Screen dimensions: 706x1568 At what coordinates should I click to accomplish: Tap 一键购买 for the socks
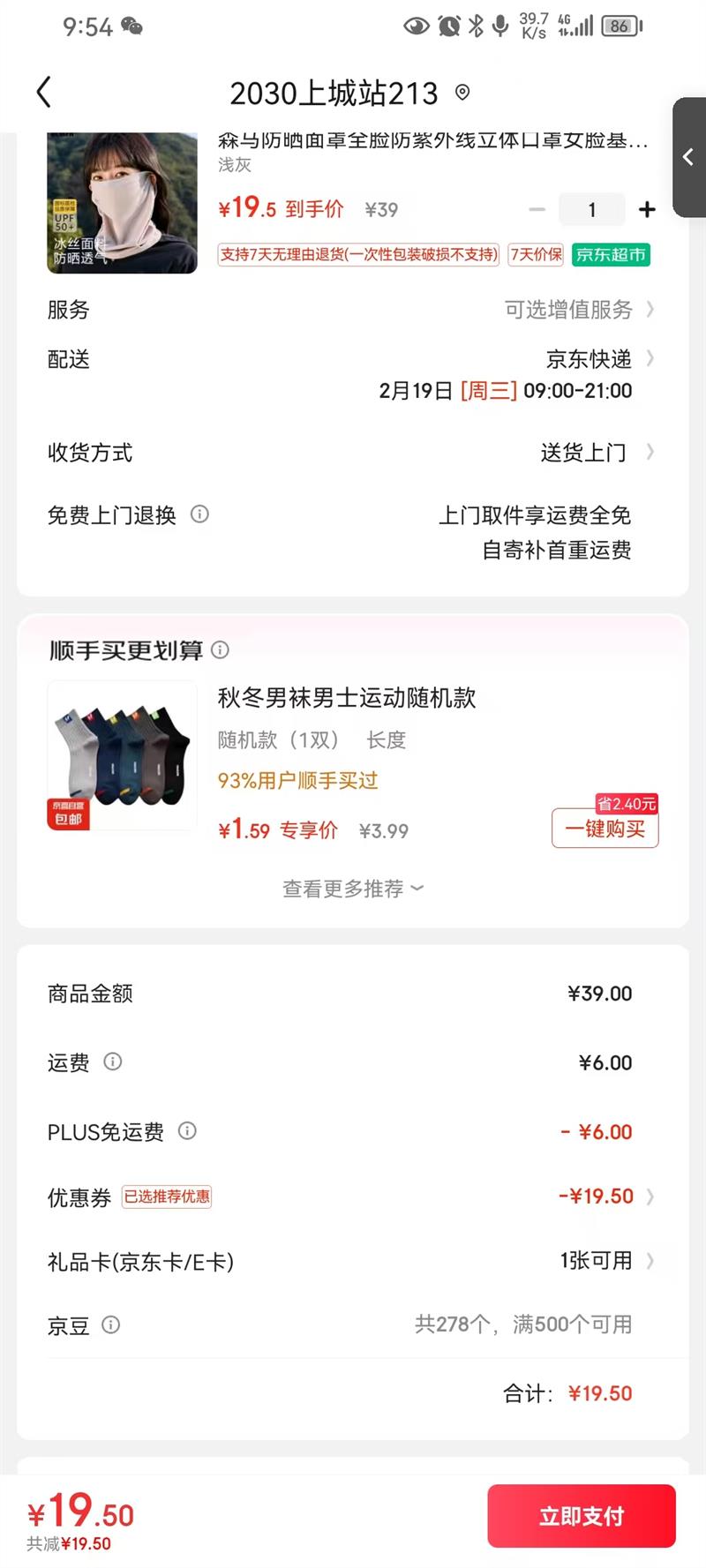pyautogui.click(x=605, y=829)
